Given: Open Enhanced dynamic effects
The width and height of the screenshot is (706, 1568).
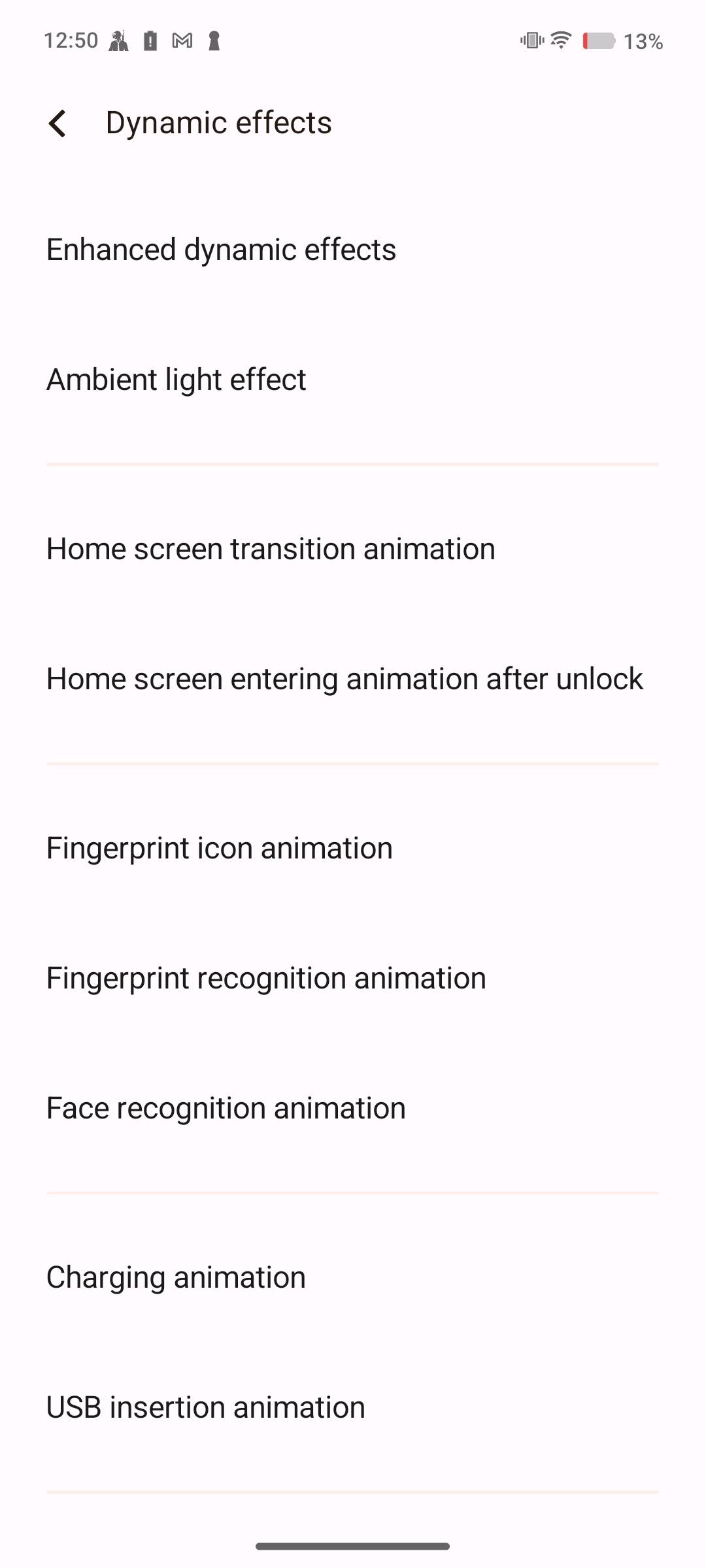Looking at the screenshot, I should pyautogui.click(x=221, y=250).
